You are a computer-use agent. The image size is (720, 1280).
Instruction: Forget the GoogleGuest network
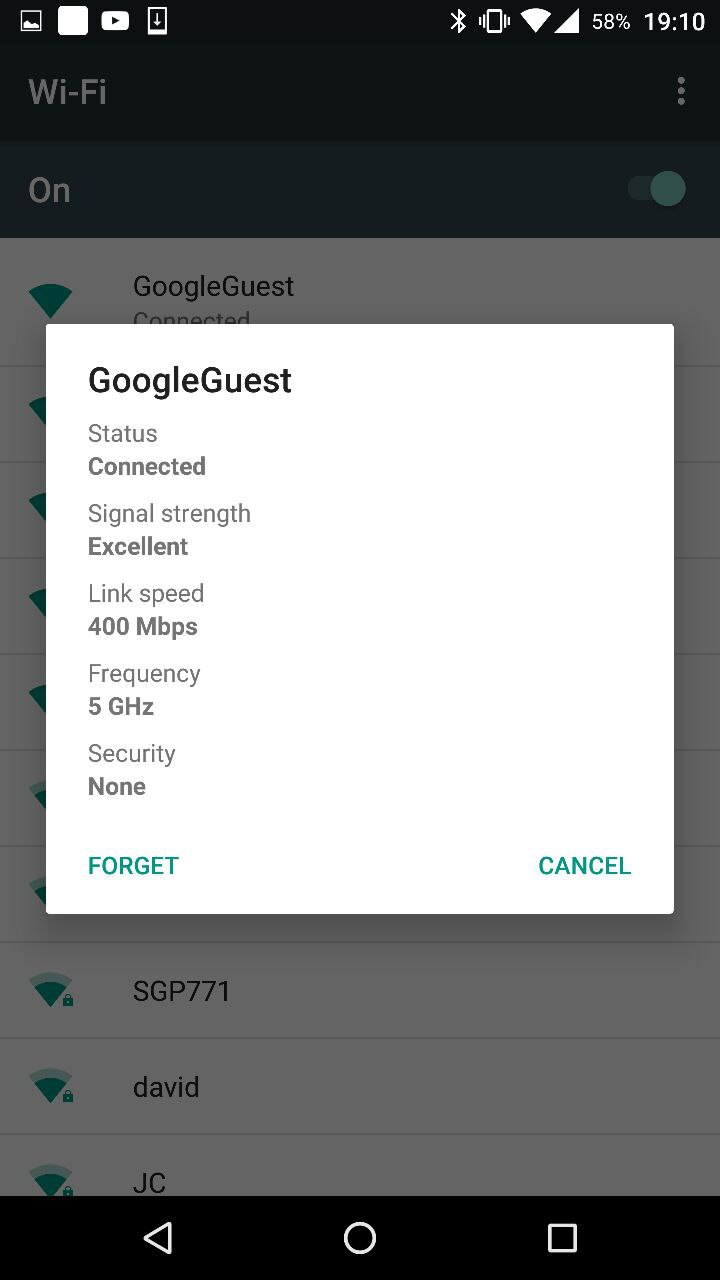[x=133, y=866]
